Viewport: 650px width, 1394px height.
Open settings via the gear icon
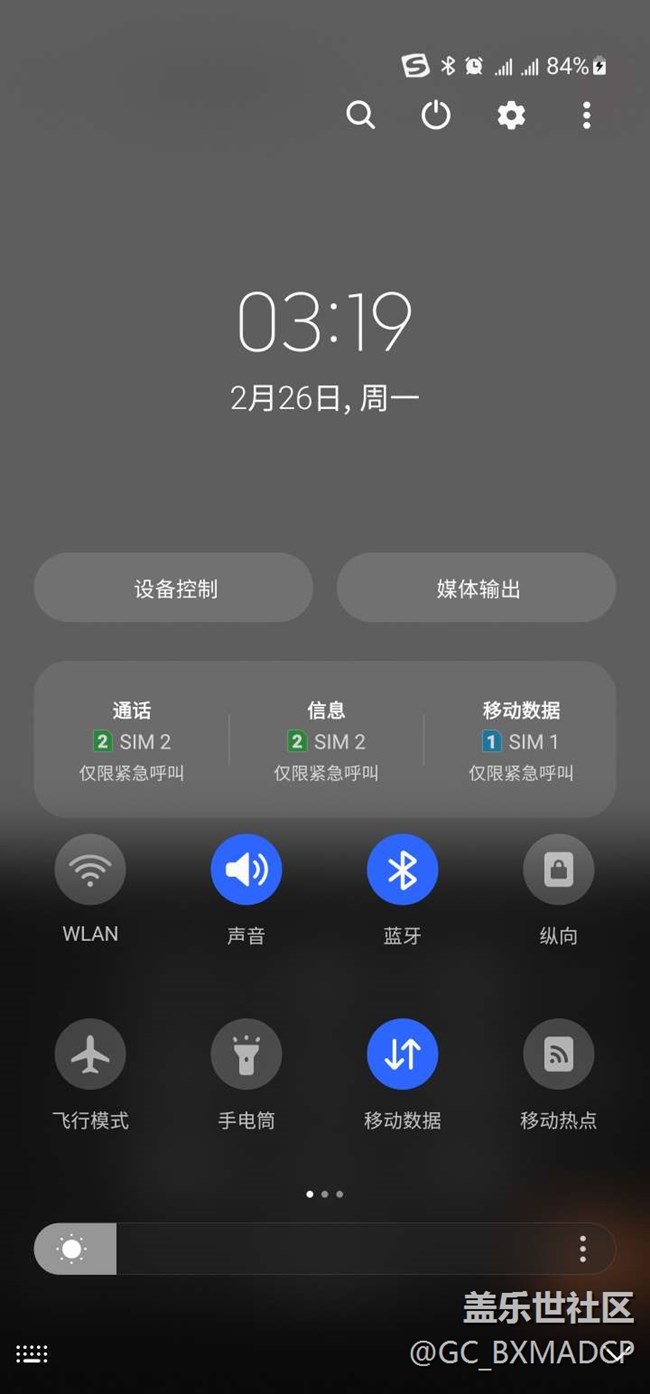coord(511,115)
